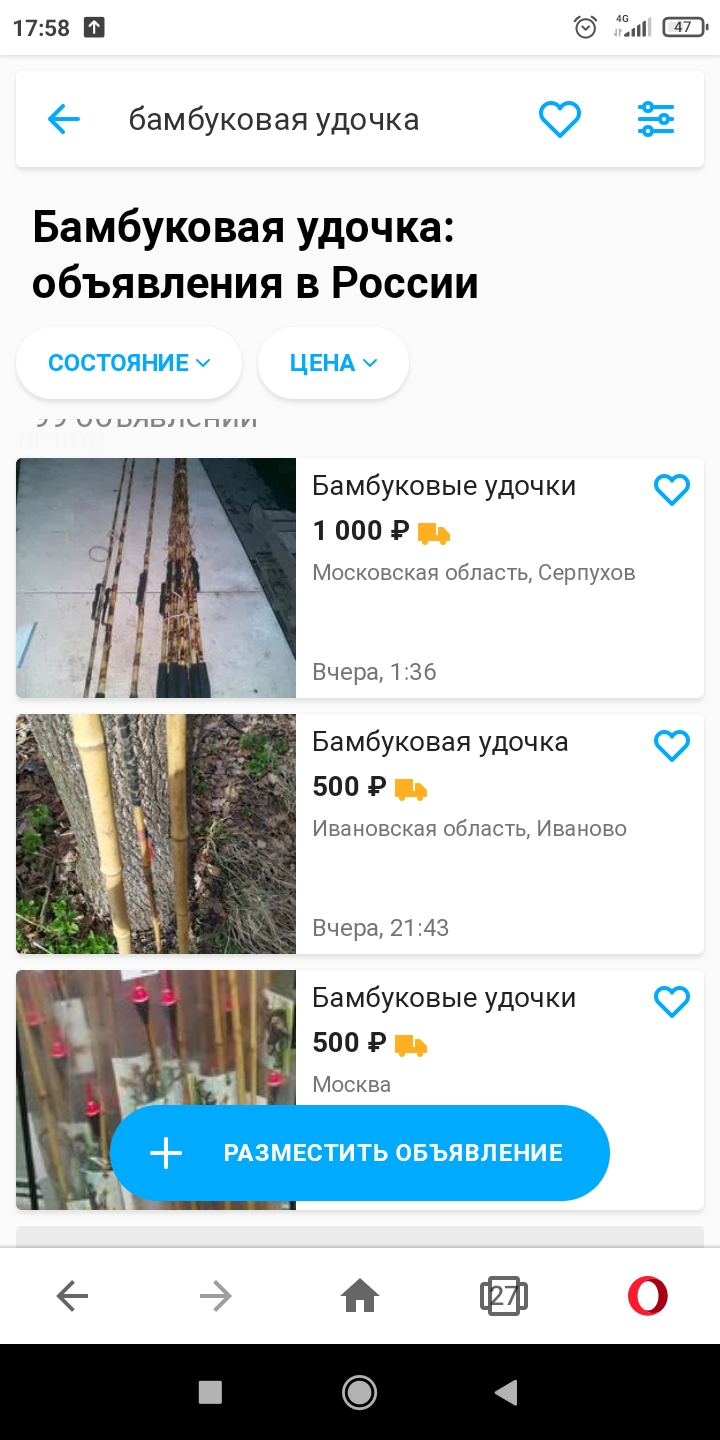Image resolution: width=720 pixels, height=1440 pixels.
Task: Tap РАЗМЕСТИТЬ ОБЪЯВЛЕНИЕ to post an ad
Action: [360, 1153]
